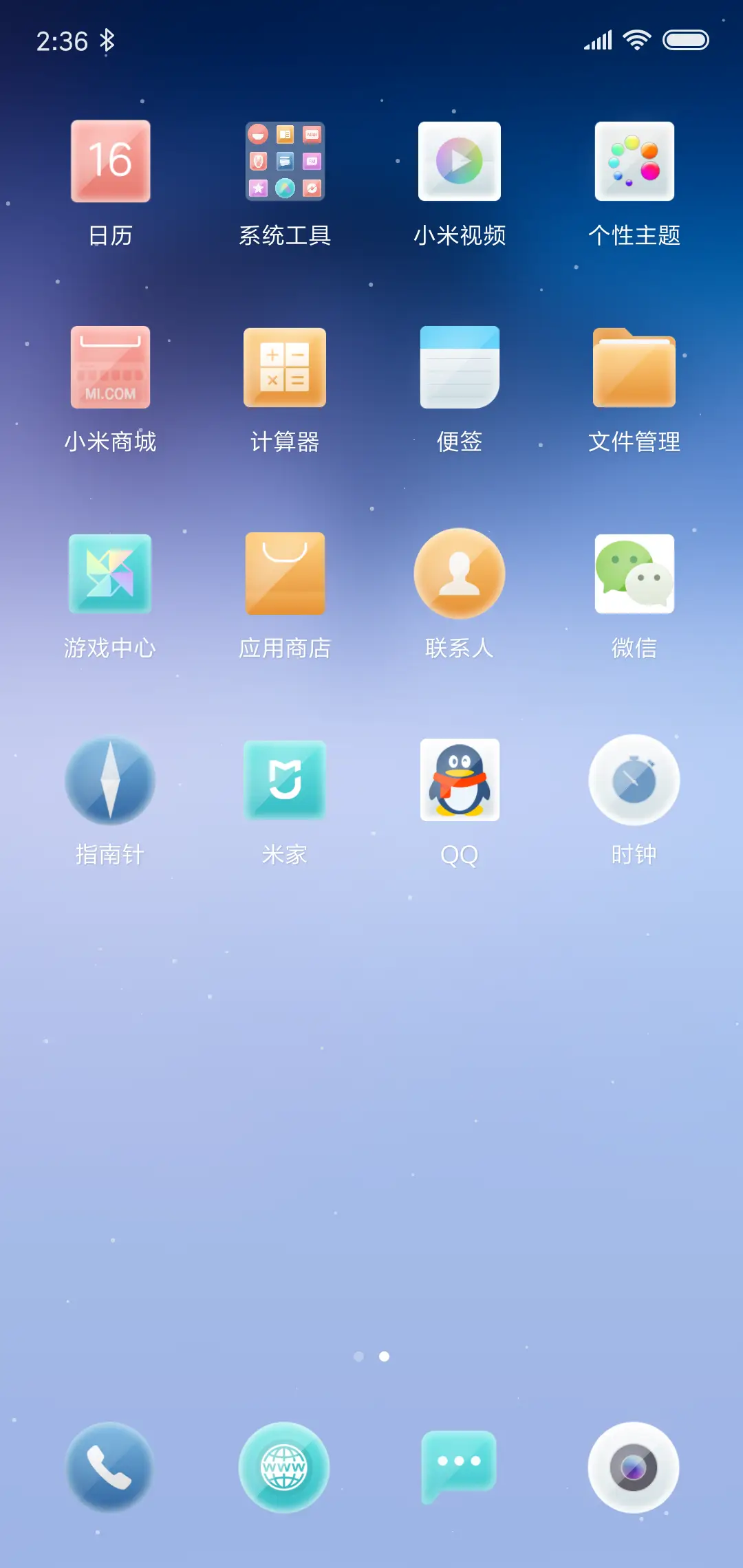Launch the 游戏中心 game center
Viewport: 743px width, 1568px height.
(x=110, y=573)
